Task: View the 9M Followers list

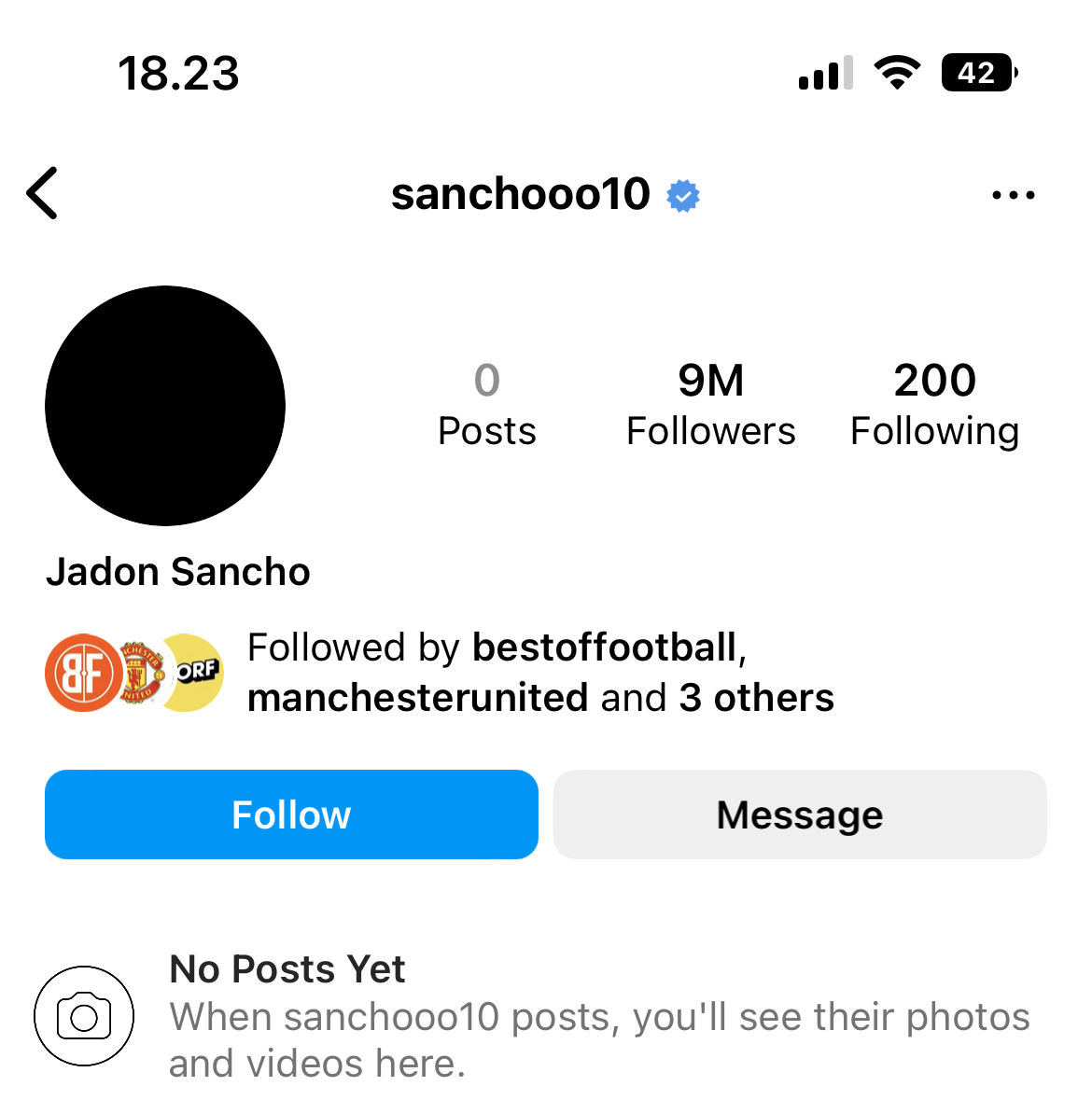Action: point(710,405)
